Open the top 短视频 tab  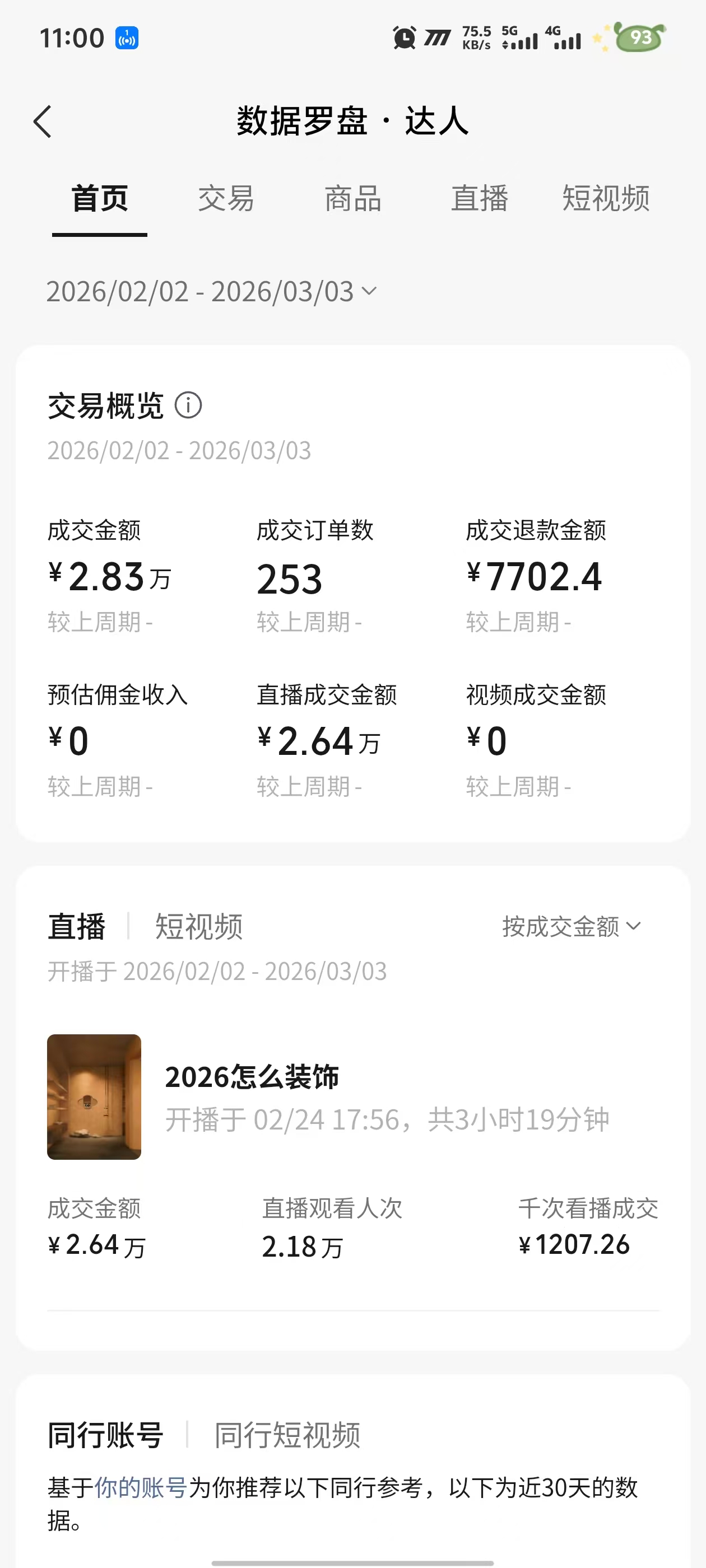tap(606, 199)
